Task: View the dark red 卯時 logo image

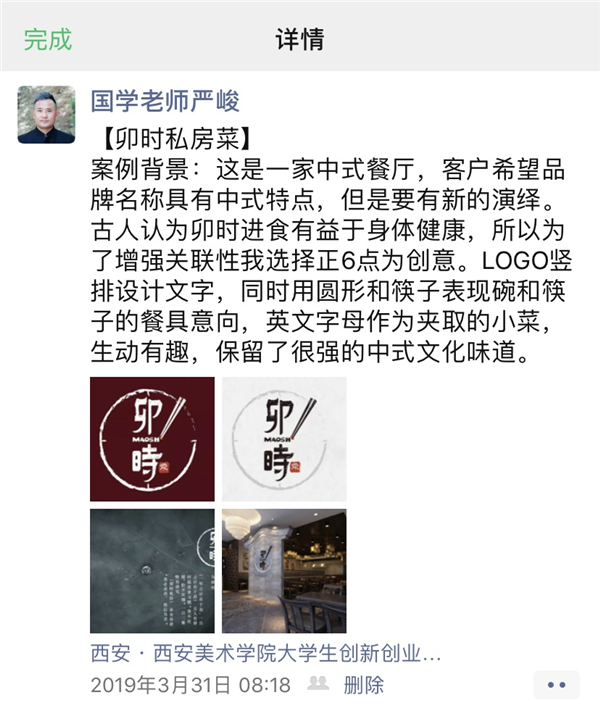Action: click(x=152, y=439)
